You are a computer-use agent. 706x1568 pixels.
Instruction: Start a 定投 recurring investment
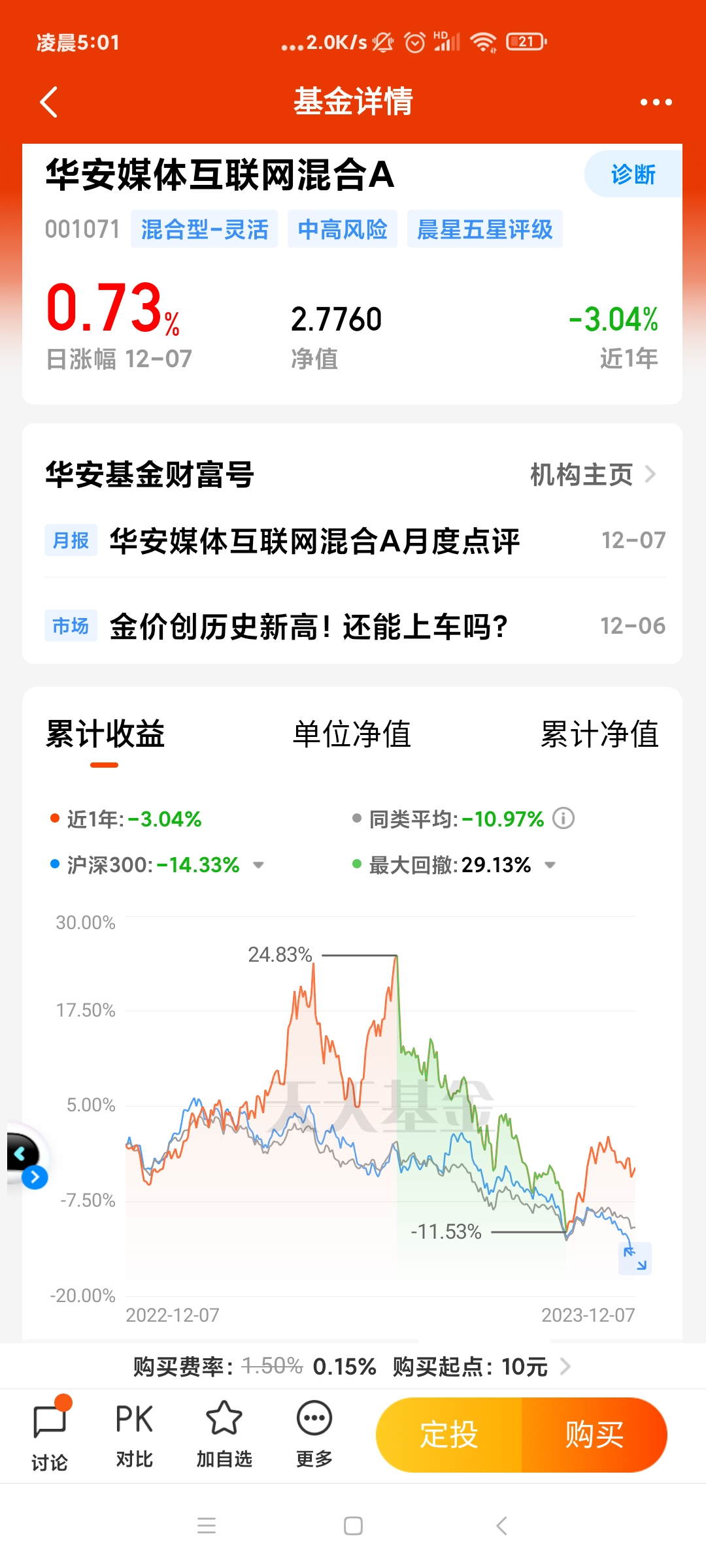(449, 1435)
